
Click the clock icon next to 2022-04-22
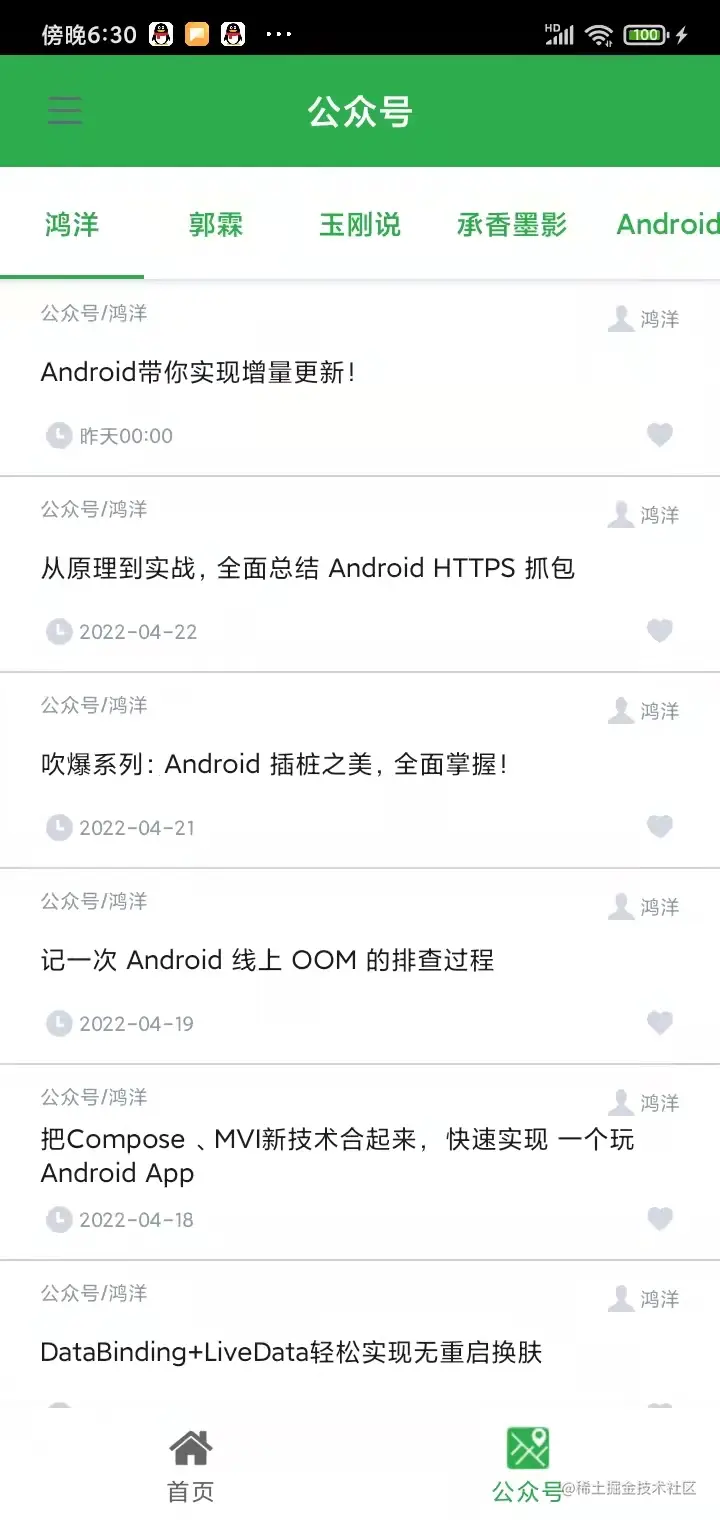coord(59,631)
